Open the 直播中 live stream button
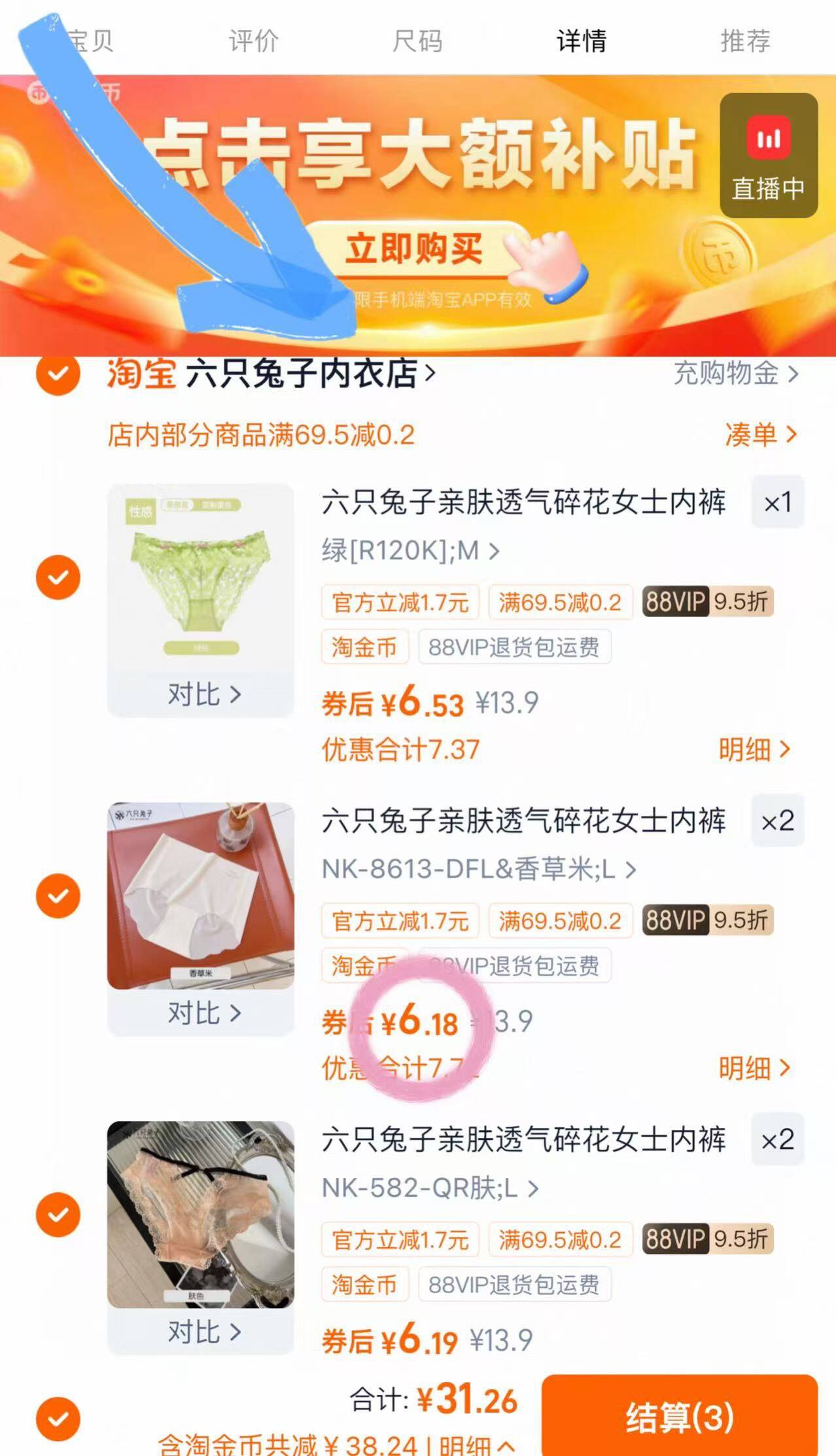Screen dimensions: 836x1456 pos(768,156)
